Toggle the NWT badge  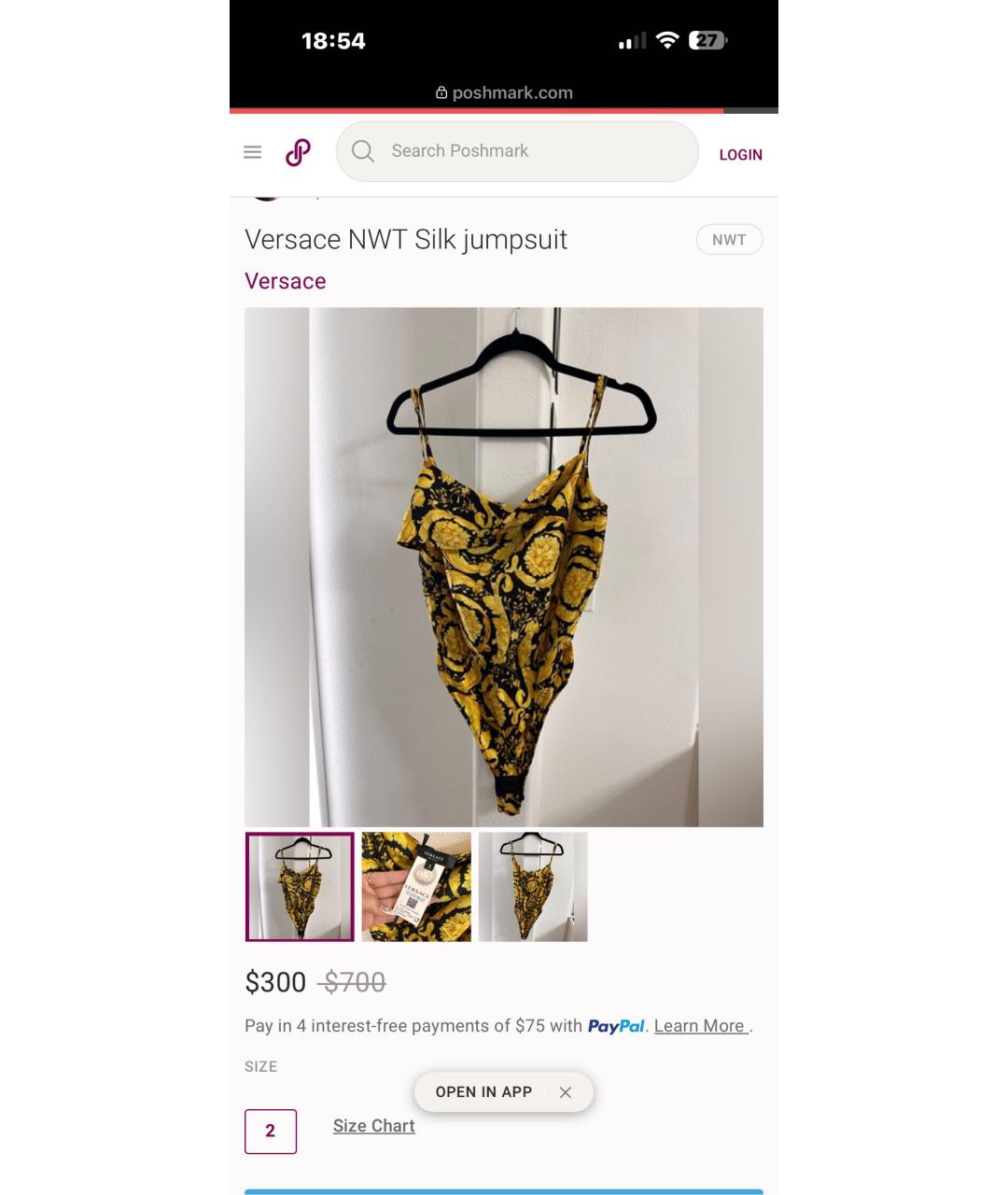729,239
